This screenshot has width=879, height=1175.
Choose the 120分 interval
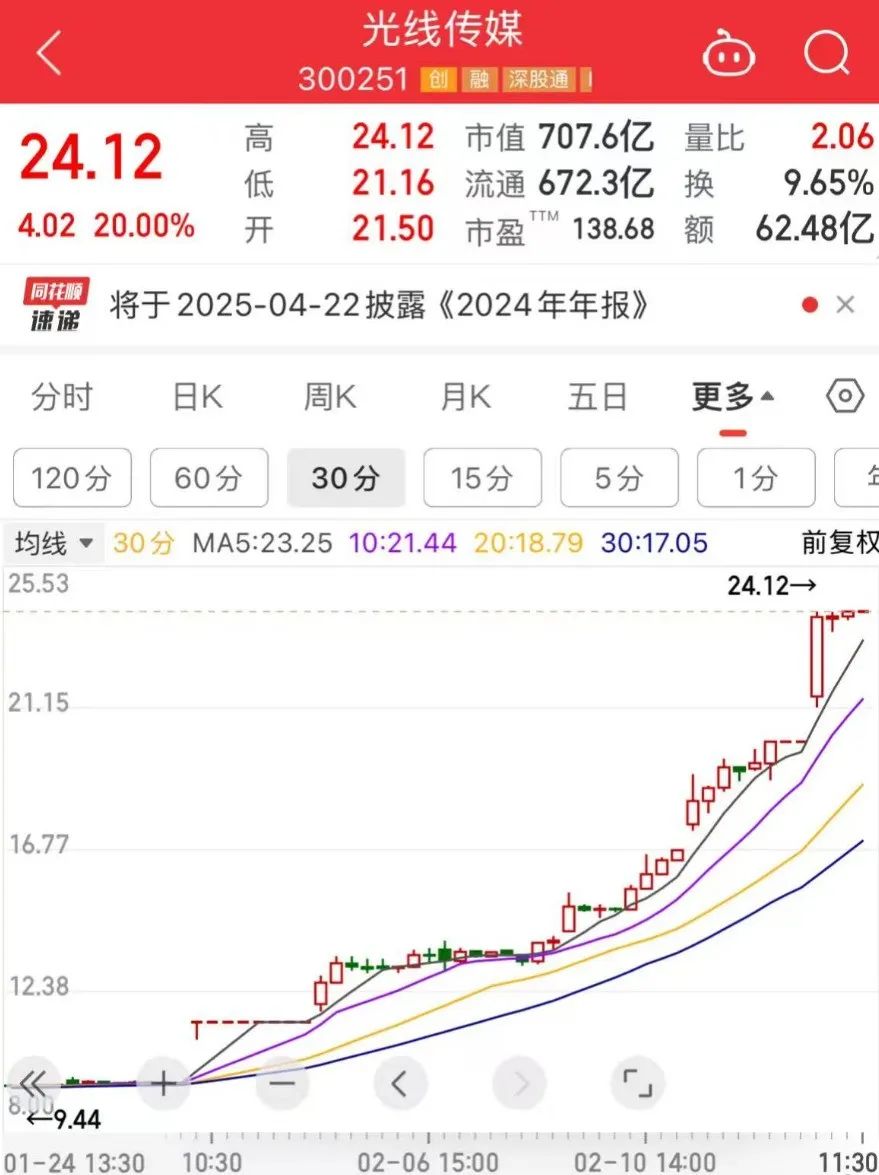[x=70, y=478]
